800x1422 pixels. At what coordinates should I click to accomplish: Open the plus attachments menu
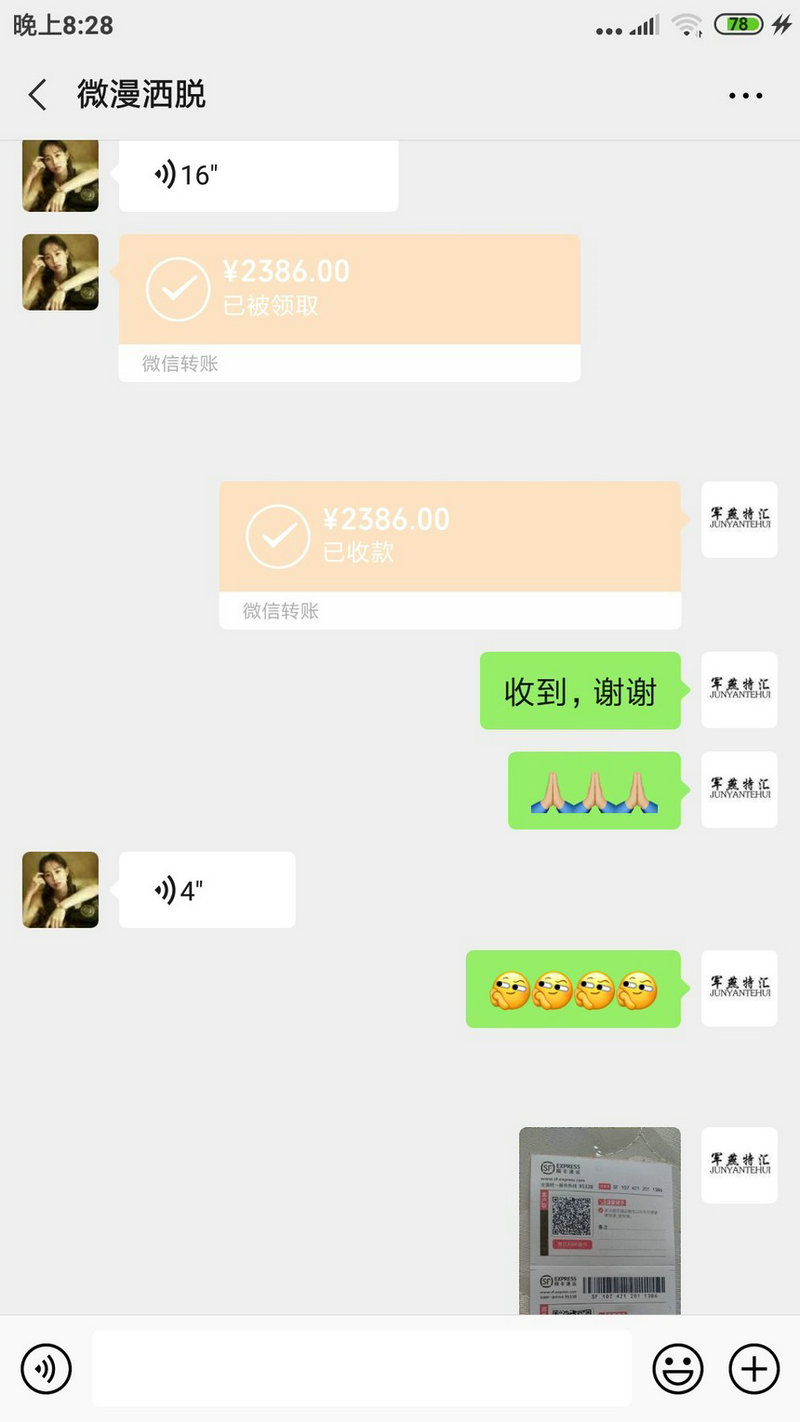click(754, 1368)
